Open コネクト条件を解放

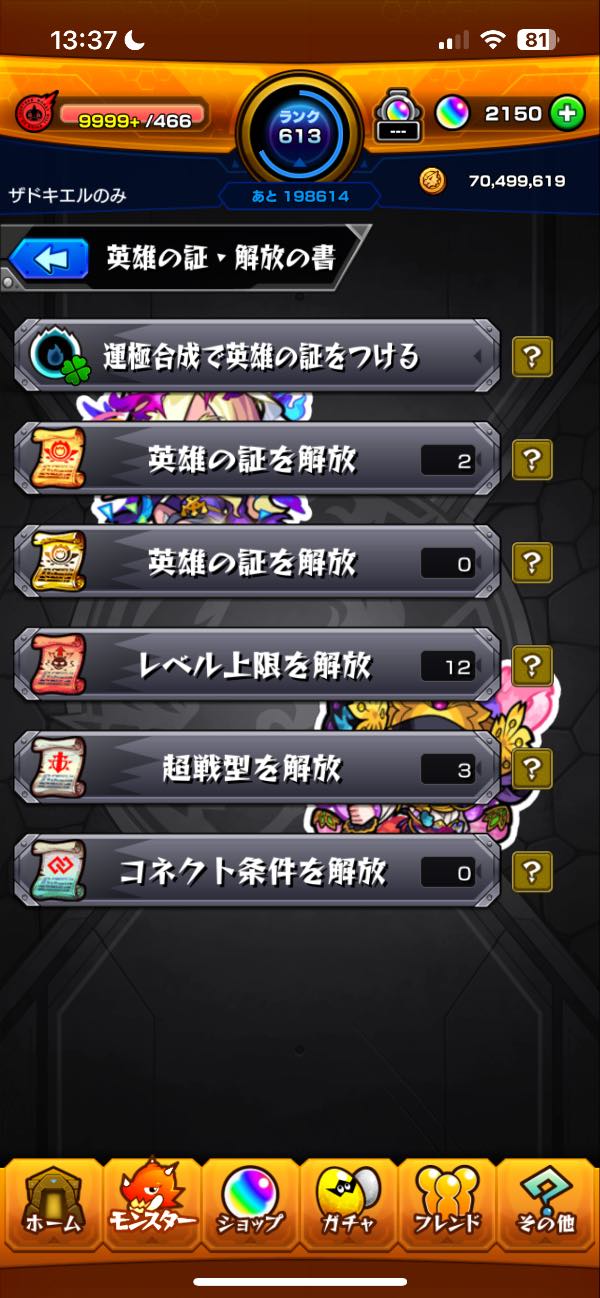pos(256,871)
